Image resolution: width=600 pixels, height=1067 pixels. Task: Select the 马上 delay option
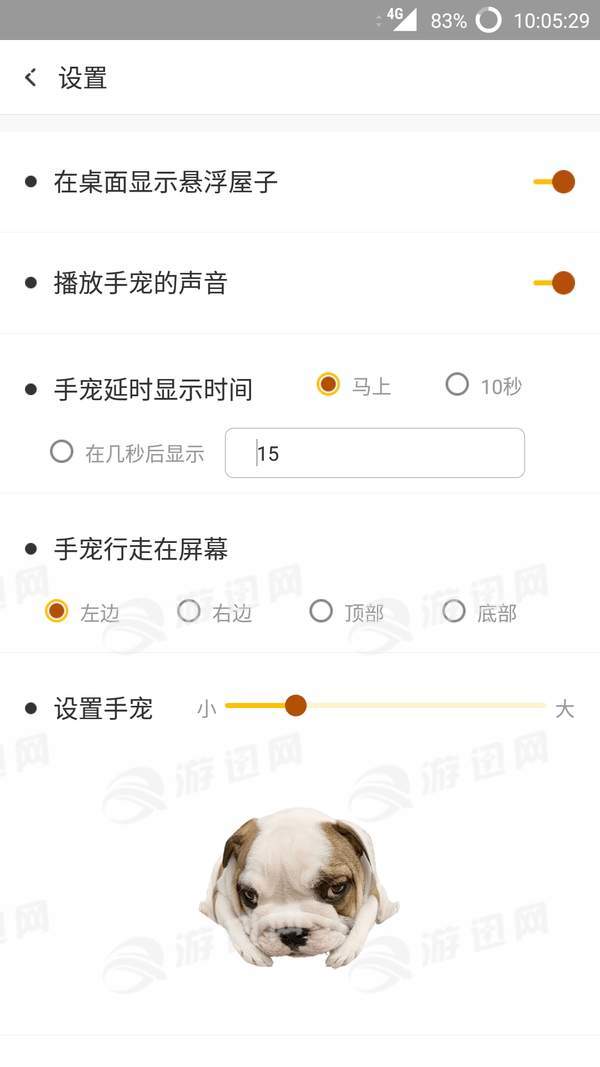329,385
